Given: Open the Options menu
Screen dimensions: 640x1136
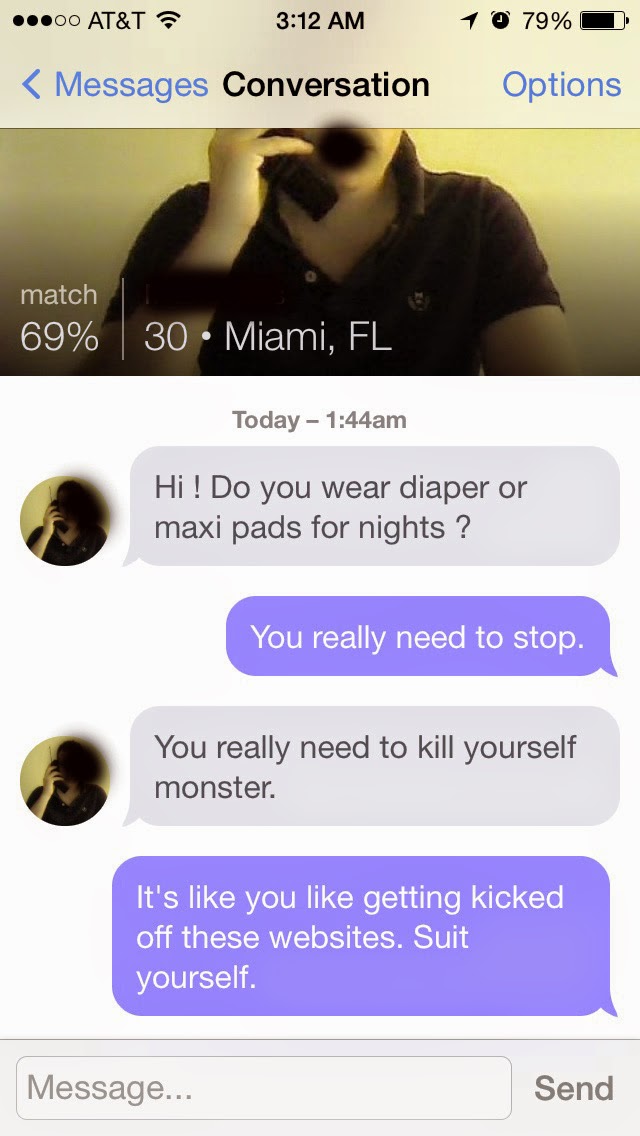Looking at the screenshot, I should pyautogui.click(x=561, y=85).
